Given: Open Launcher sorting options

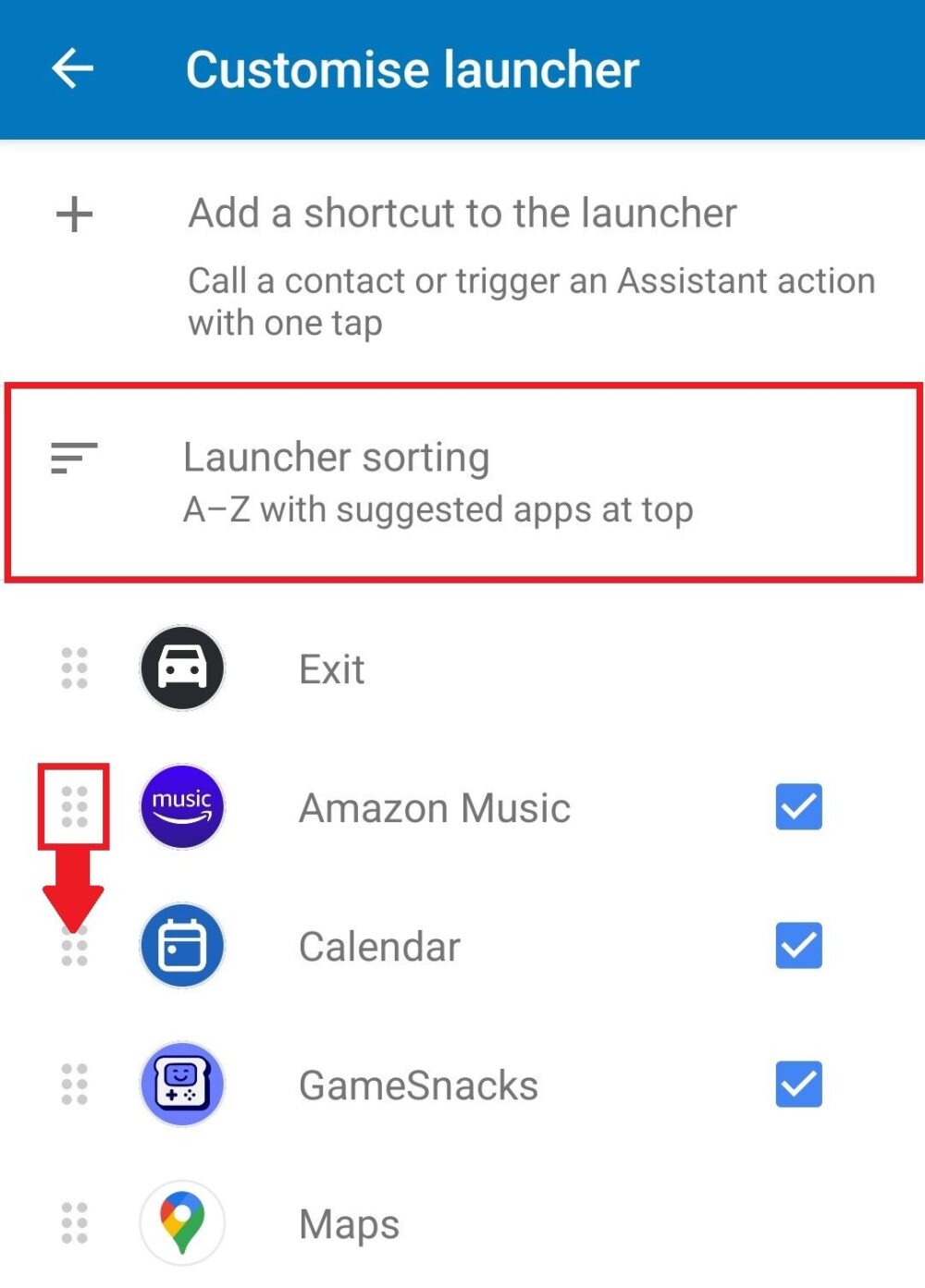Looking at the screenshot, I should coord(462,482).
